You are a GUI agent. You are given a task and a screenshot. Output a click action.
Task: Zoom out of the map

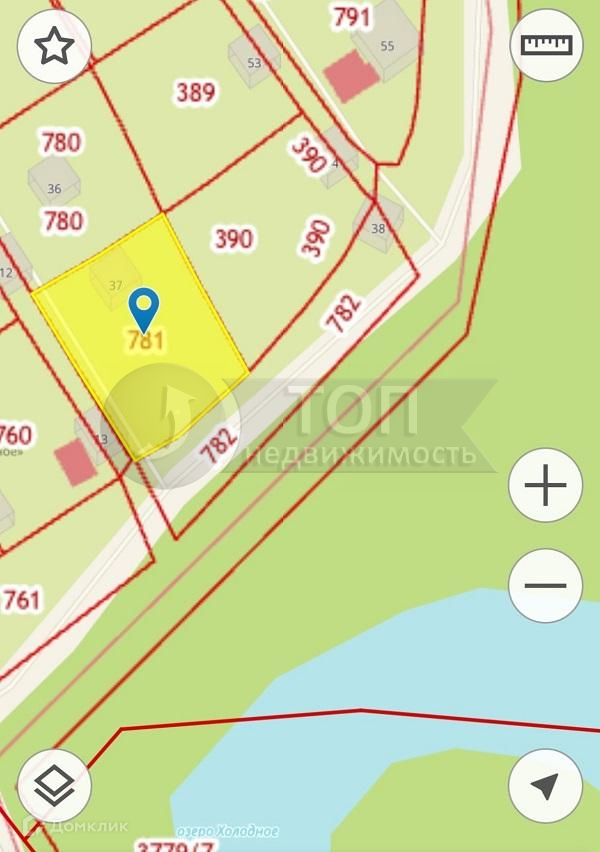tap(546, 586)
